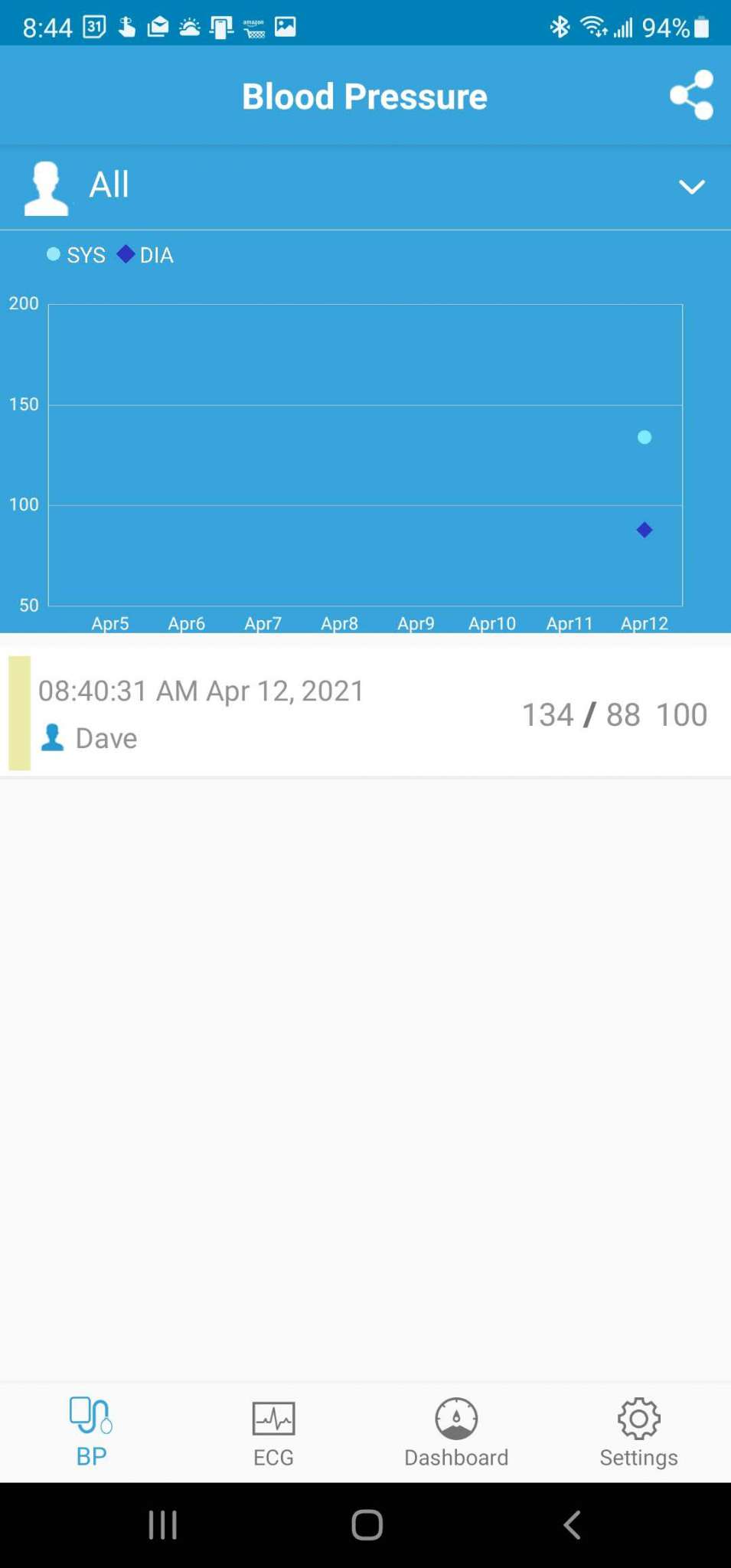The height and width of the screenshot is (1568, 731).
Task: Open the user selection chevron
Action: (690, 186)
